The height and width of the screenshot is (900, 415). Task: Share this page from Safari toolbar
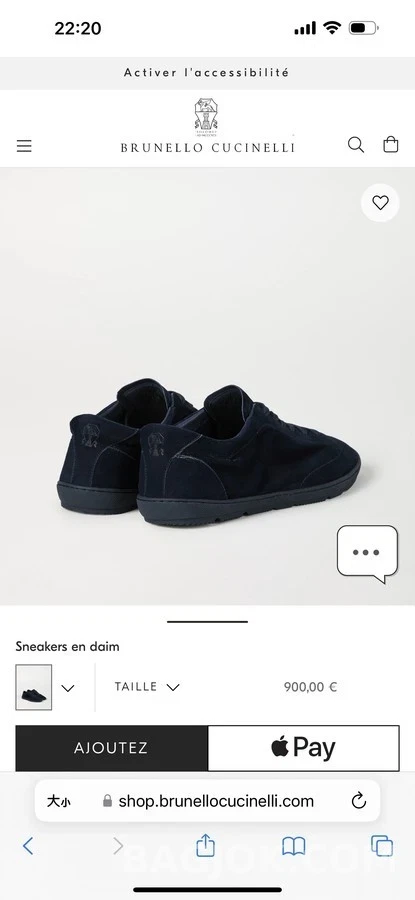coord(205,845)
